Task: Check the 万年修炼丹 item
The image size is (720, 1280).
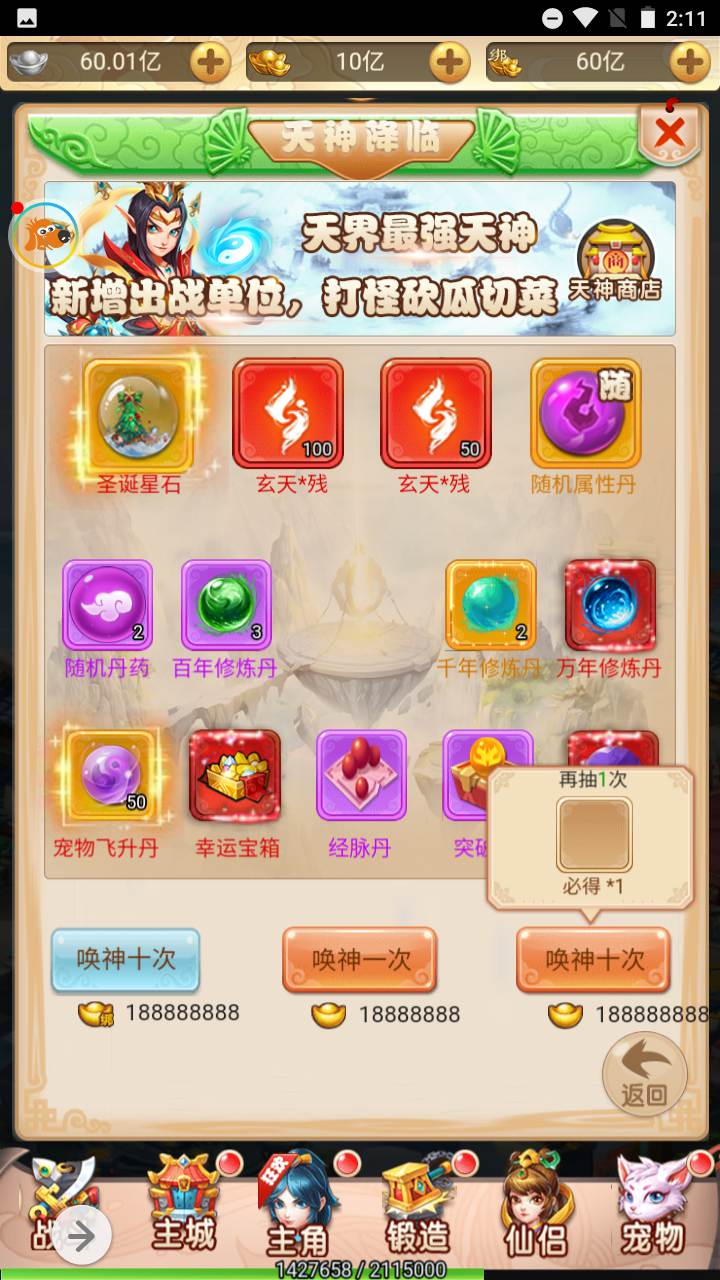Action: coord(610,606)
